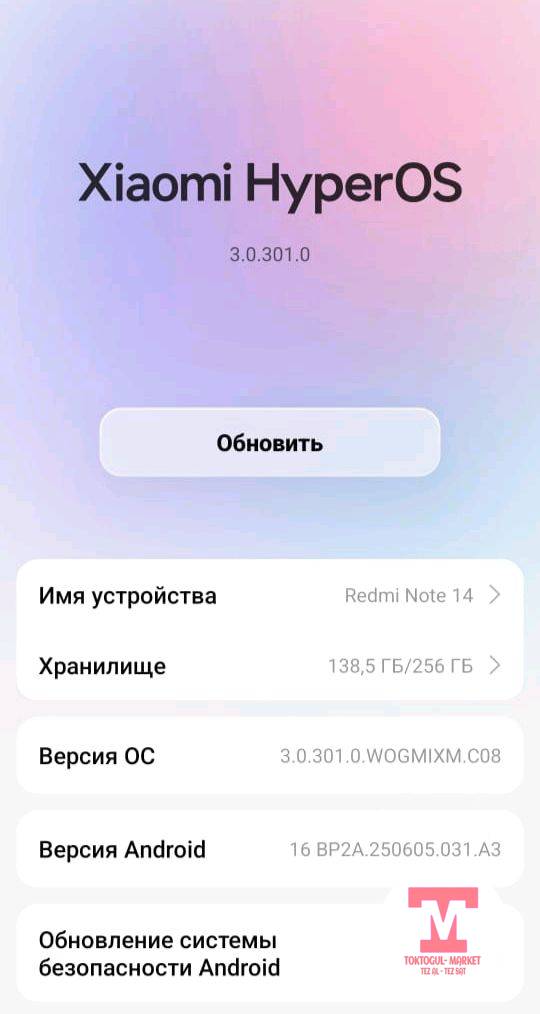Tap the Обновить button
The height and width of the screenshot is (1014, 540).
click(270, 443)
